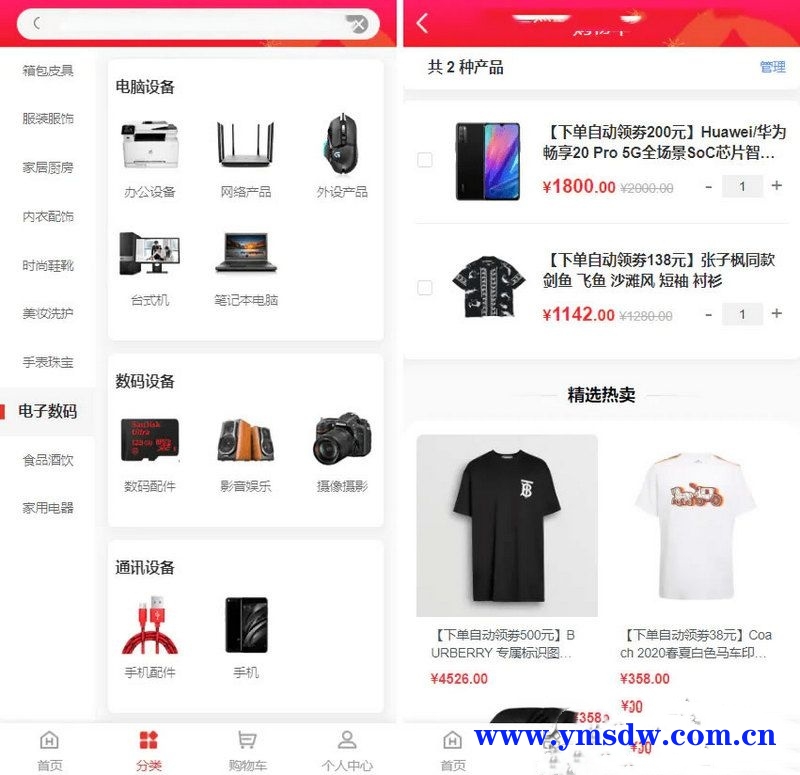Open the 摄像摄影 category

(342, 451)
